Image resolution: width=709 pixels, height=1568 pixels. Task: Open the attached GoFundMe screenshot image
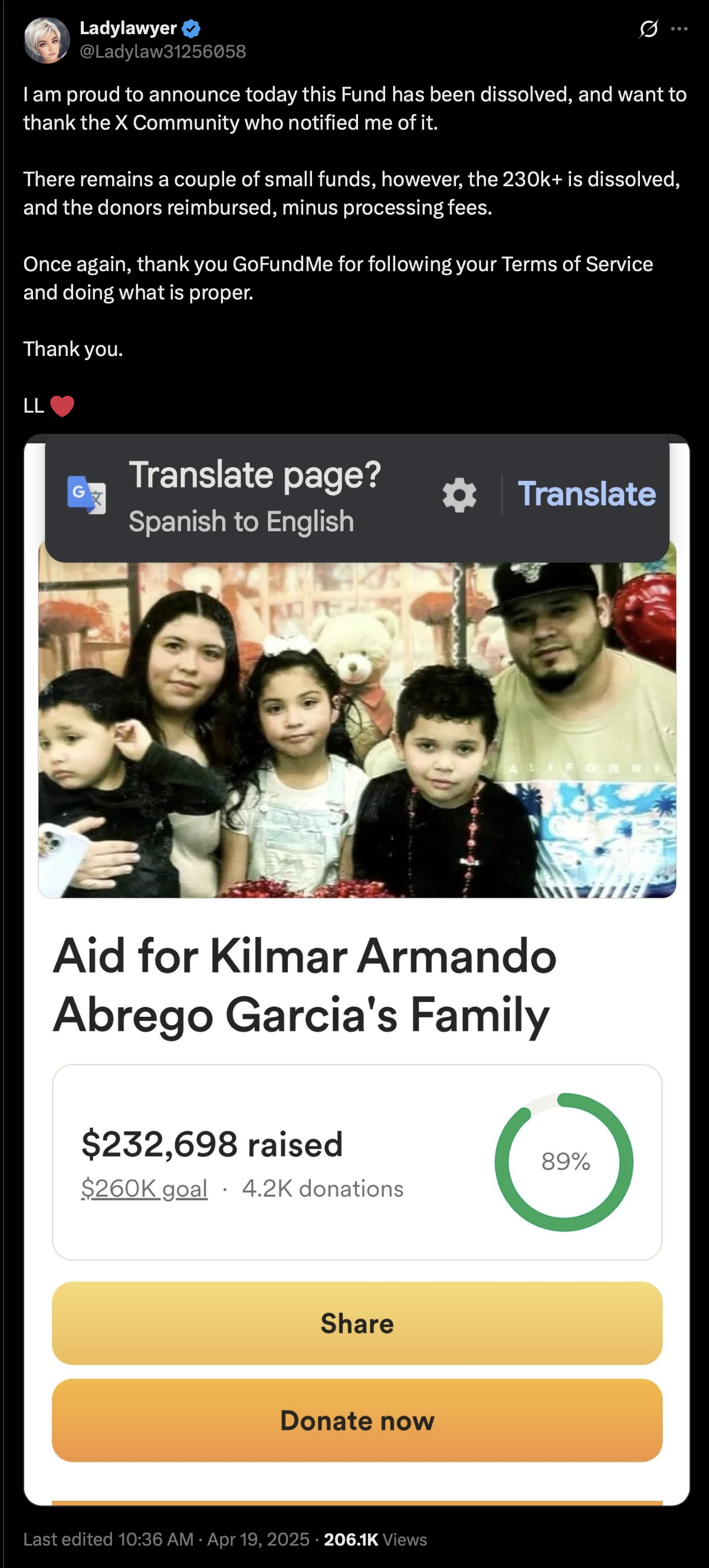tap(357, 970)
